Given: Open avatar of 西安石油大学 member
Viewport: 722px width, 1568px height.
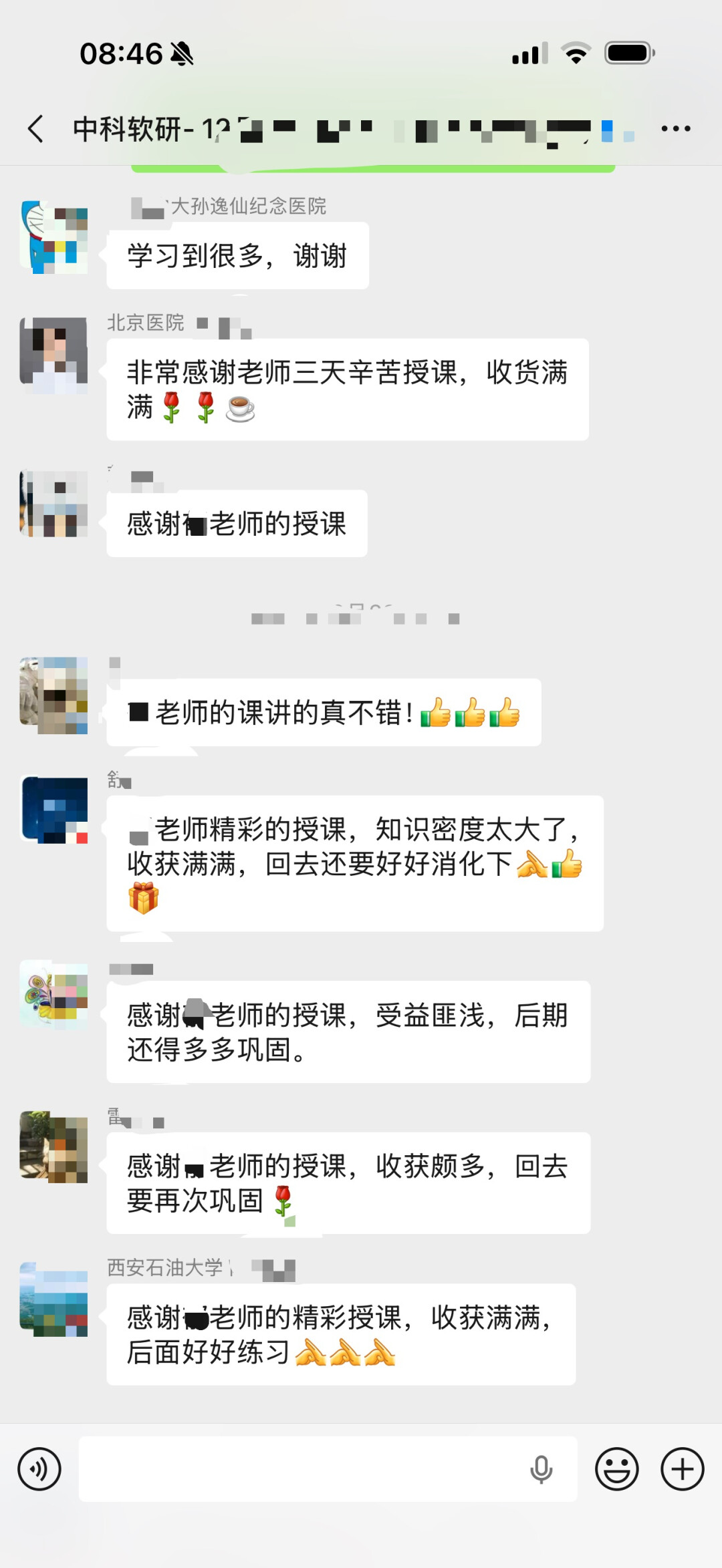Looking at the screenshot, I should (54, 1299).
